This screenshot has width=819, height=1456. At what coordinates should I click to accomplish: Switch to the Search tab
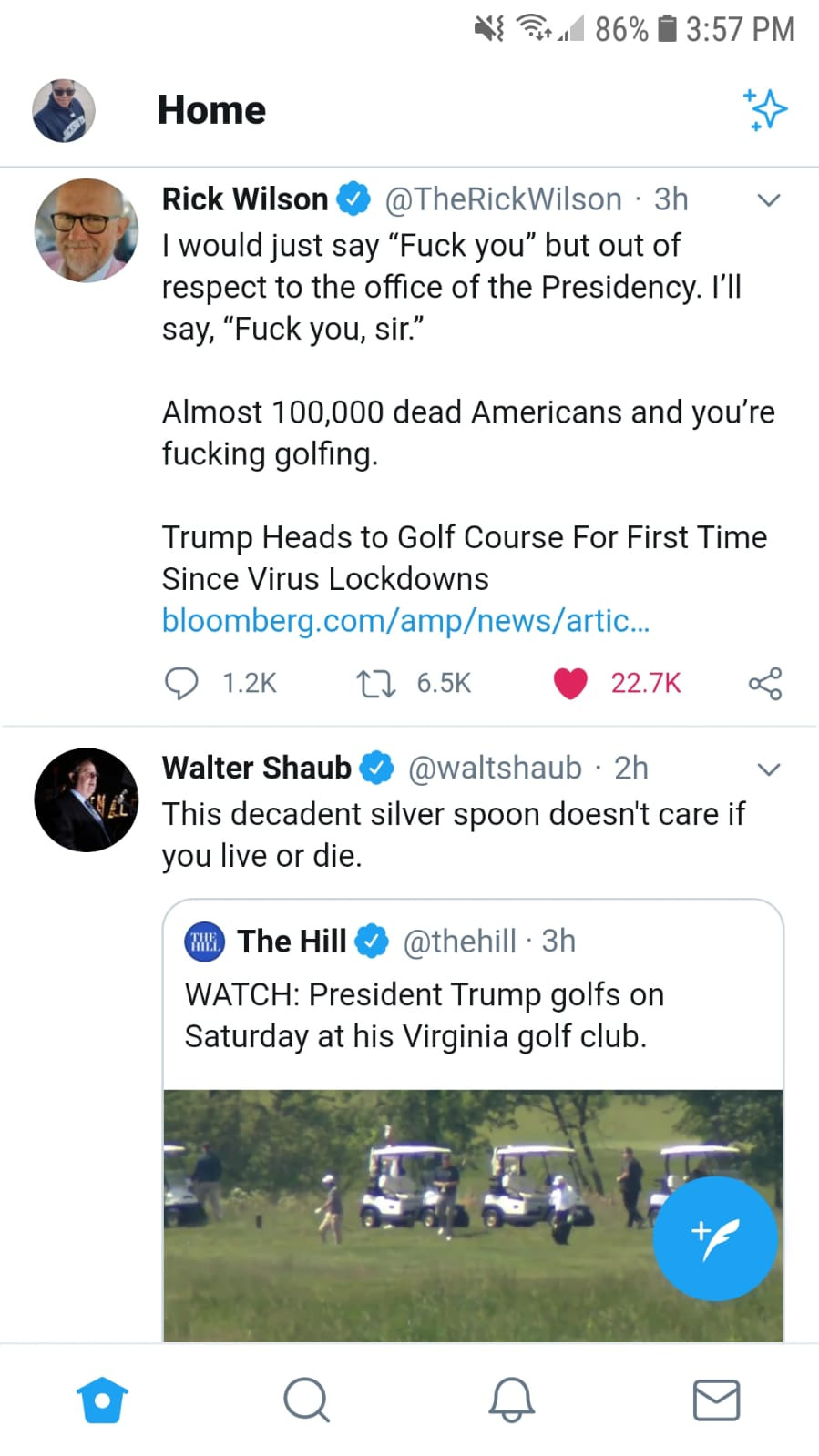(x=307, y=1400)
